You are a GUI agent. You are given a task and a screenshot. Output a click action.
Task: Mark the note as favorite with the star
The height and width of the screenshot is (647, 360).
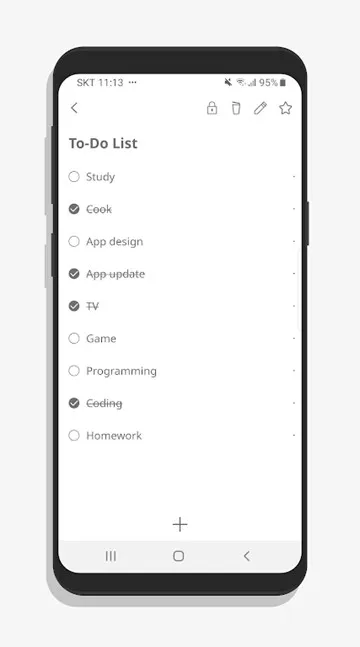285,108
